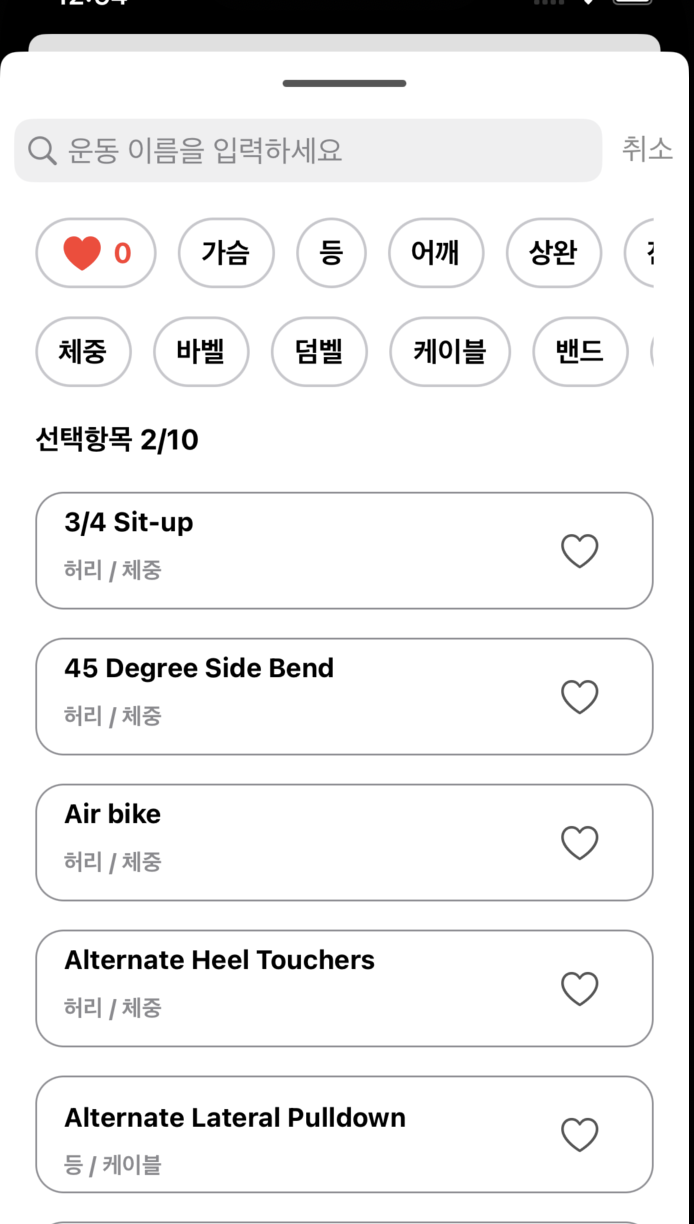694x1224 pixels.
Task: Filter exercises by 어깨
Action: [x=435, y=253]
